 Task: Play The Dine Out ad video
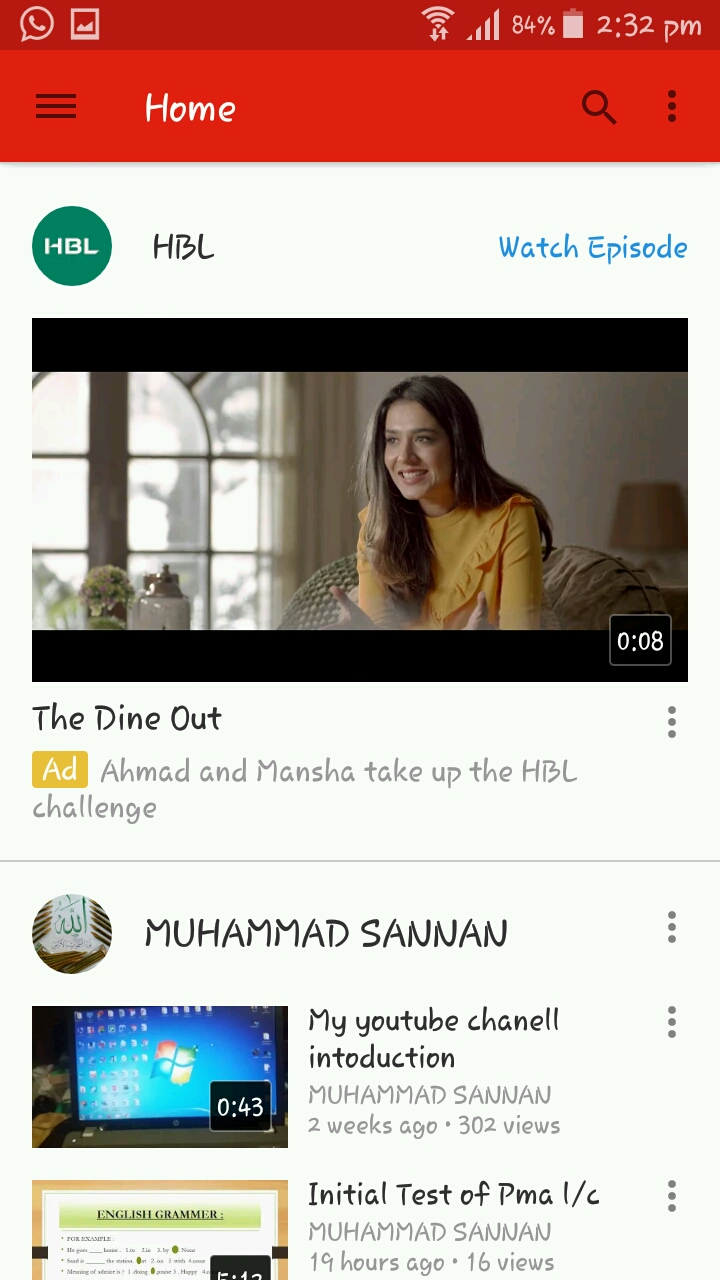[x=360, y=500]
